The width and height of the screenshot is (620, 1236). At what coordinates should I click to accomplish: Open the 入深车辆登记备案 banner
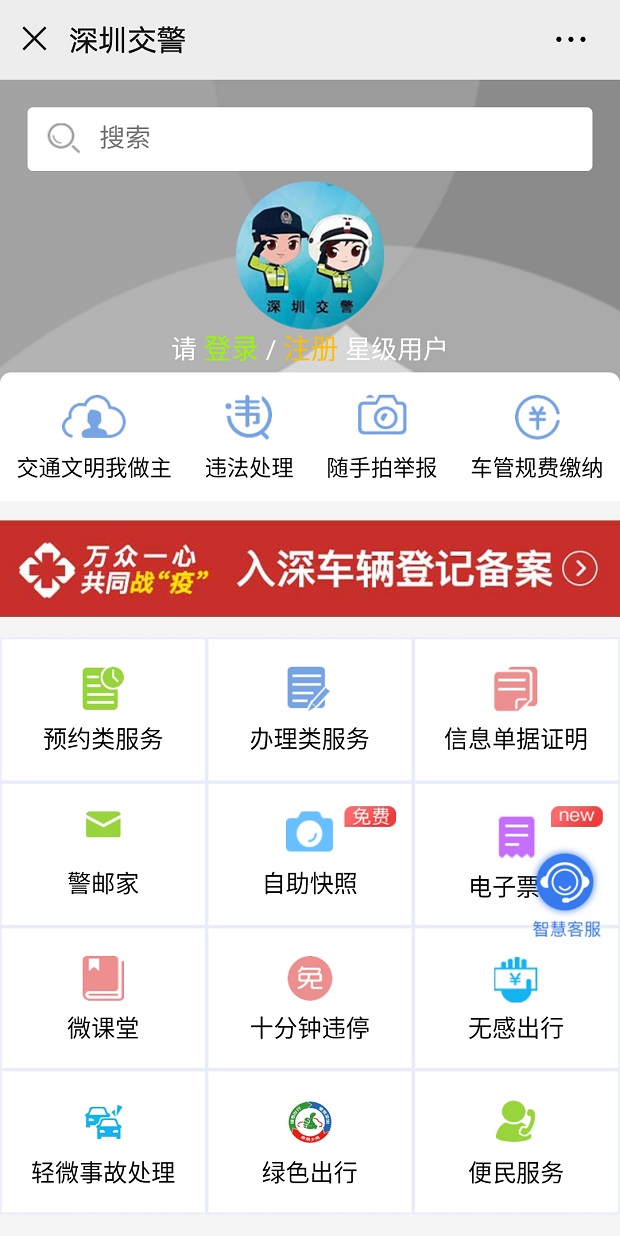(x=310, y=569)
